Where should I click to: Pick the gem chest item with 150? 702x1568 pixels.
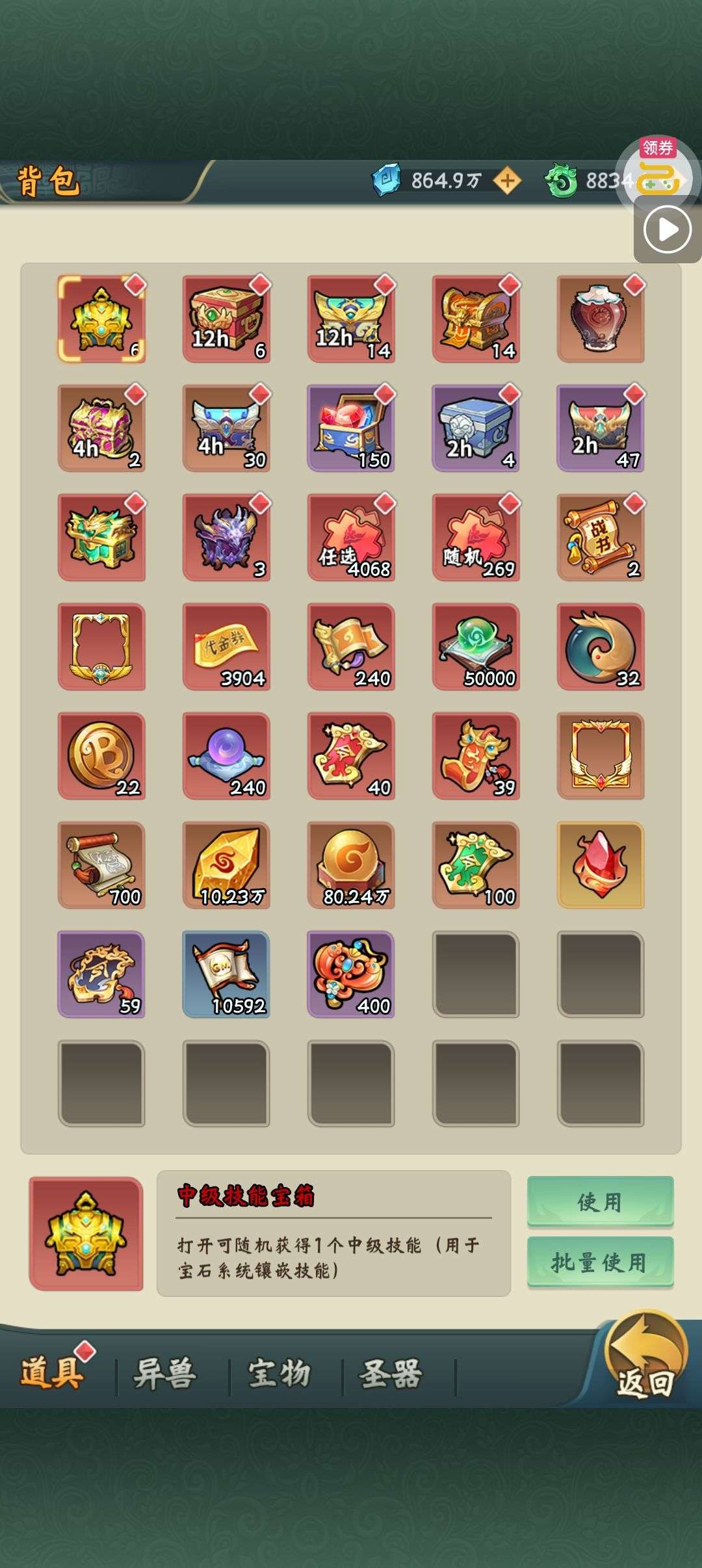coord(351,428)
